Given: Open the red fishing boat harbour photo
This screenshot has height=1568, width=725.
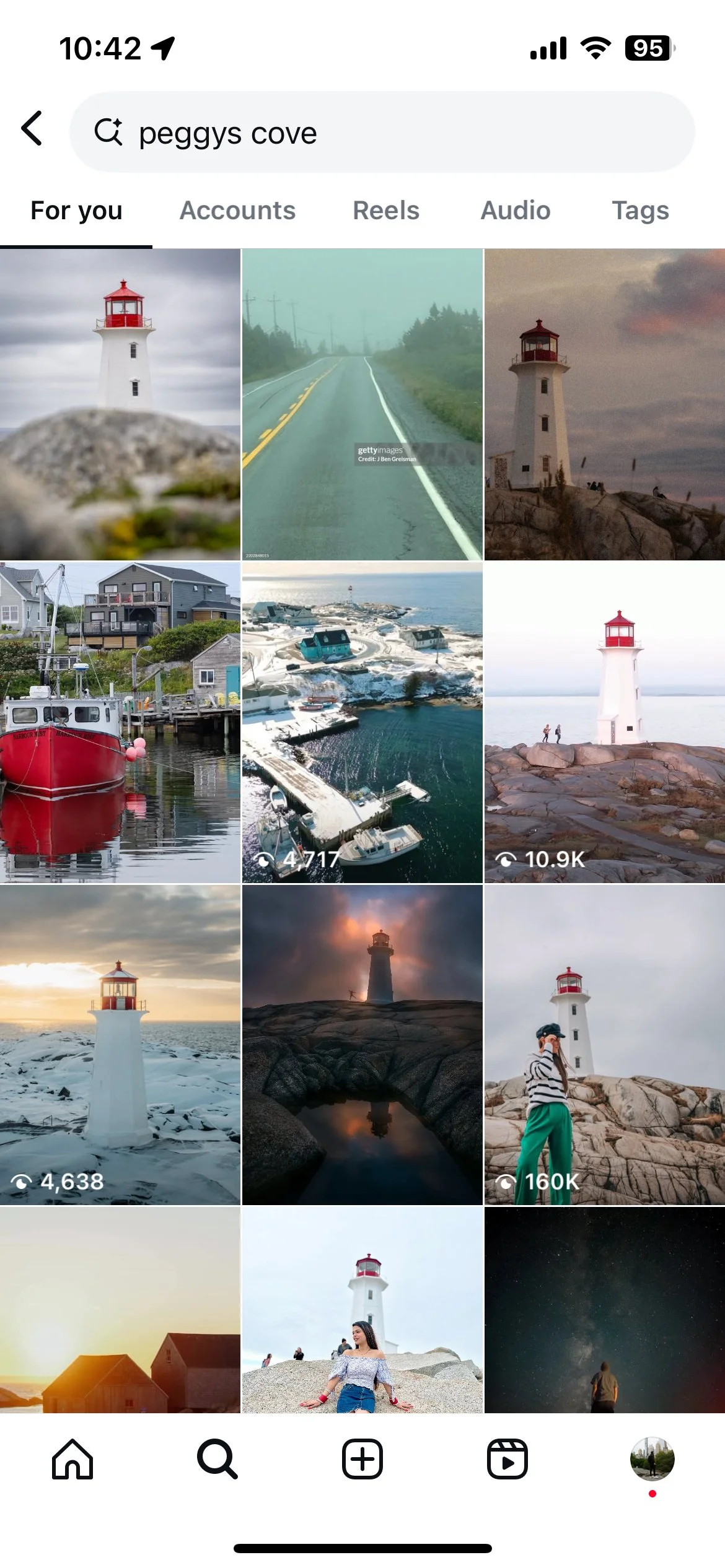Looking at the screenshot, I should click(120, 722).
